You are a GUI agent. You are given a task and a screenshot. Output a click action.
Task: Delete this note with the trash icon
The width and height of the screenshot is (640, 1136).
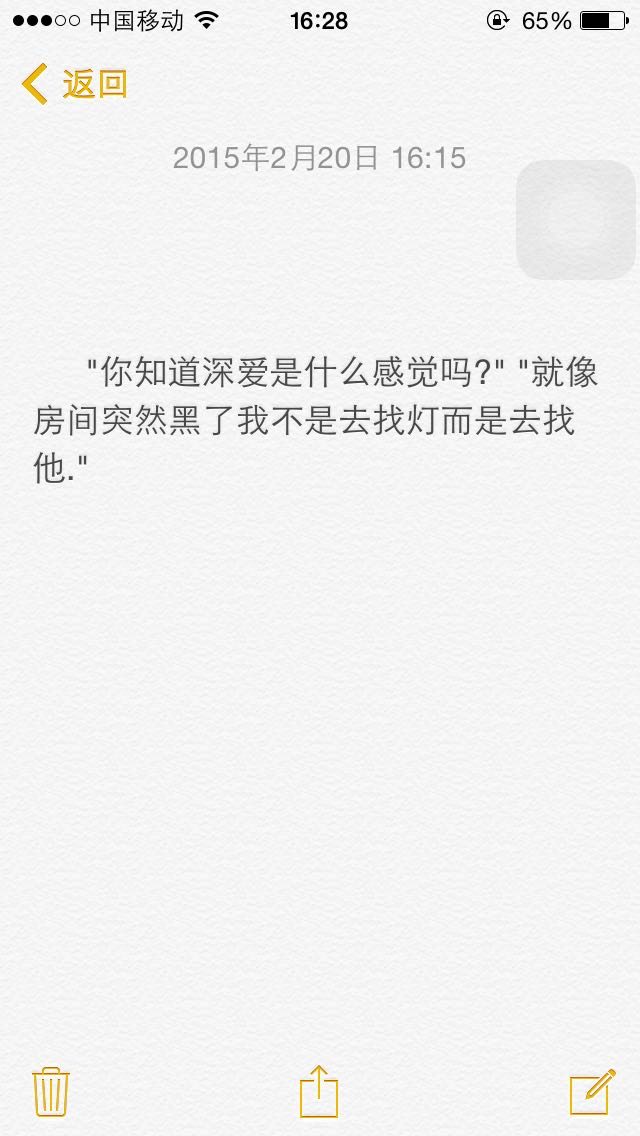coord(50,1090)
